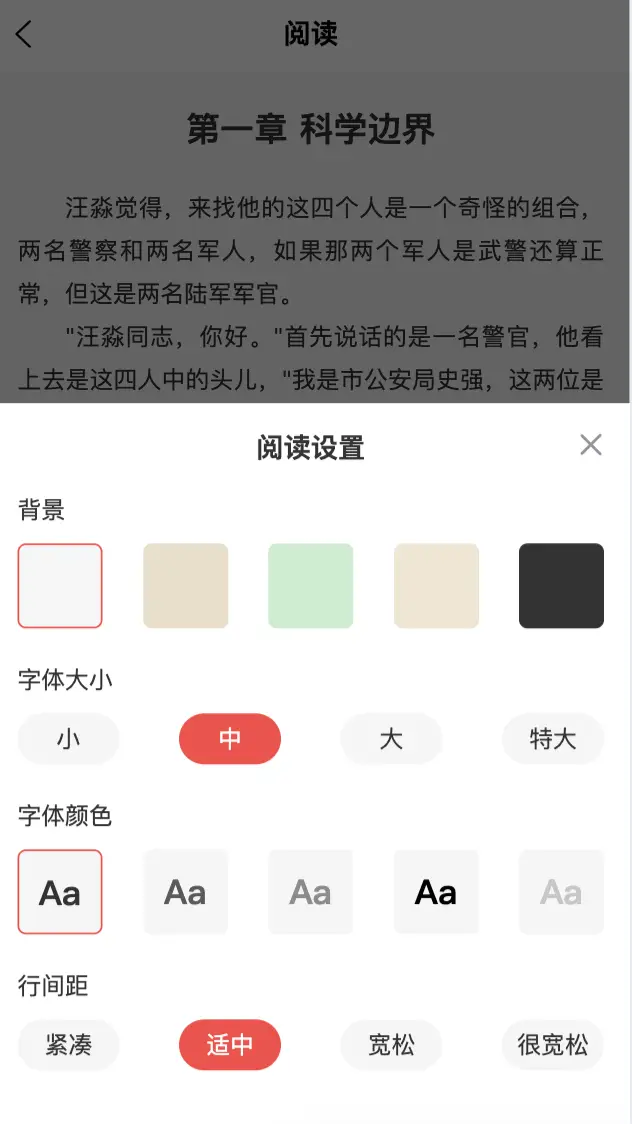
Task: Select 适中 line spacing
Action: pyautogui.click(x=230, y=1046)
